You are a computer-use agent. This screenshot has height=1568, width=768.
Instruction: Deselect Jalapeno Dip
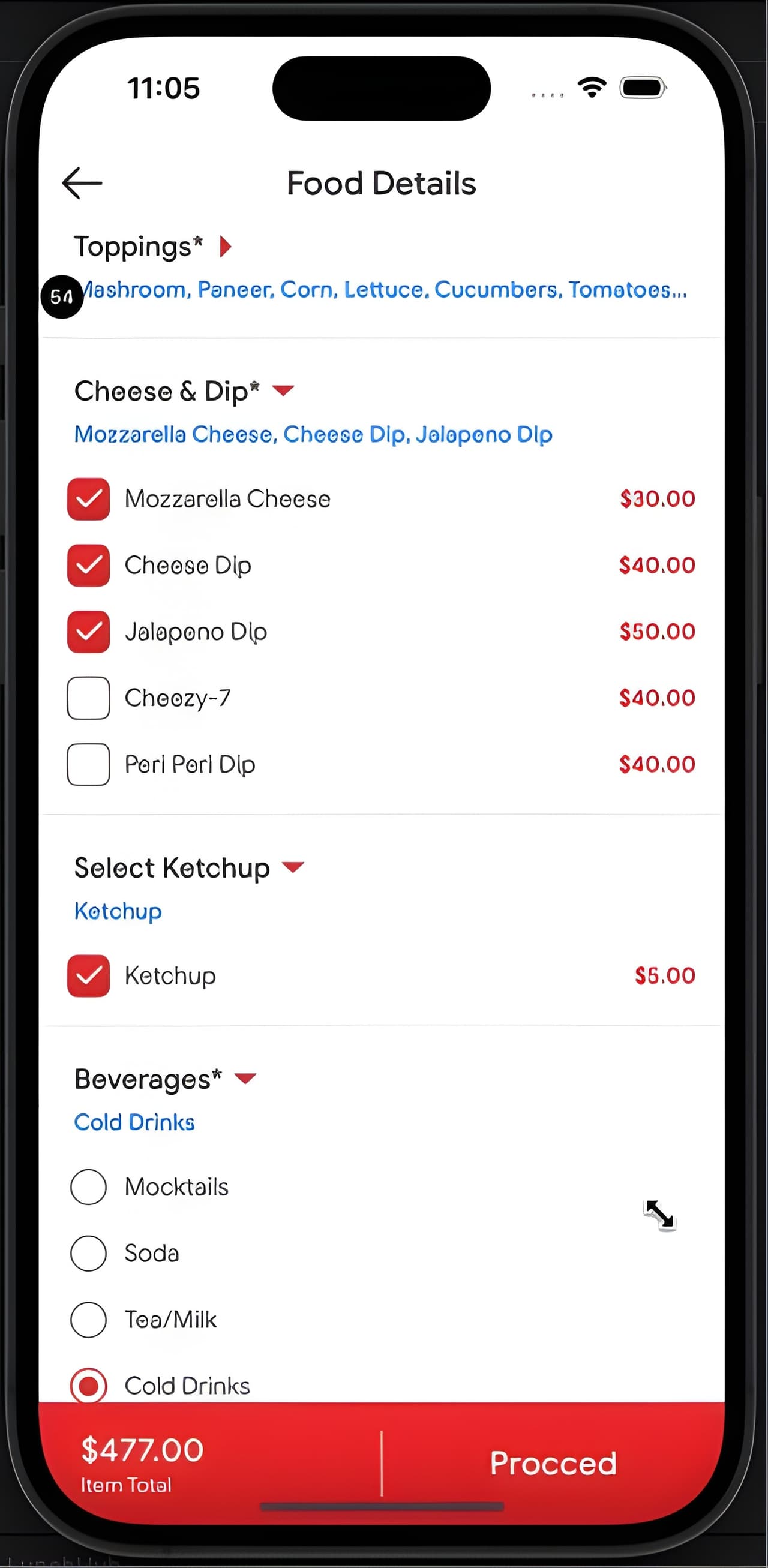[88, 632]
